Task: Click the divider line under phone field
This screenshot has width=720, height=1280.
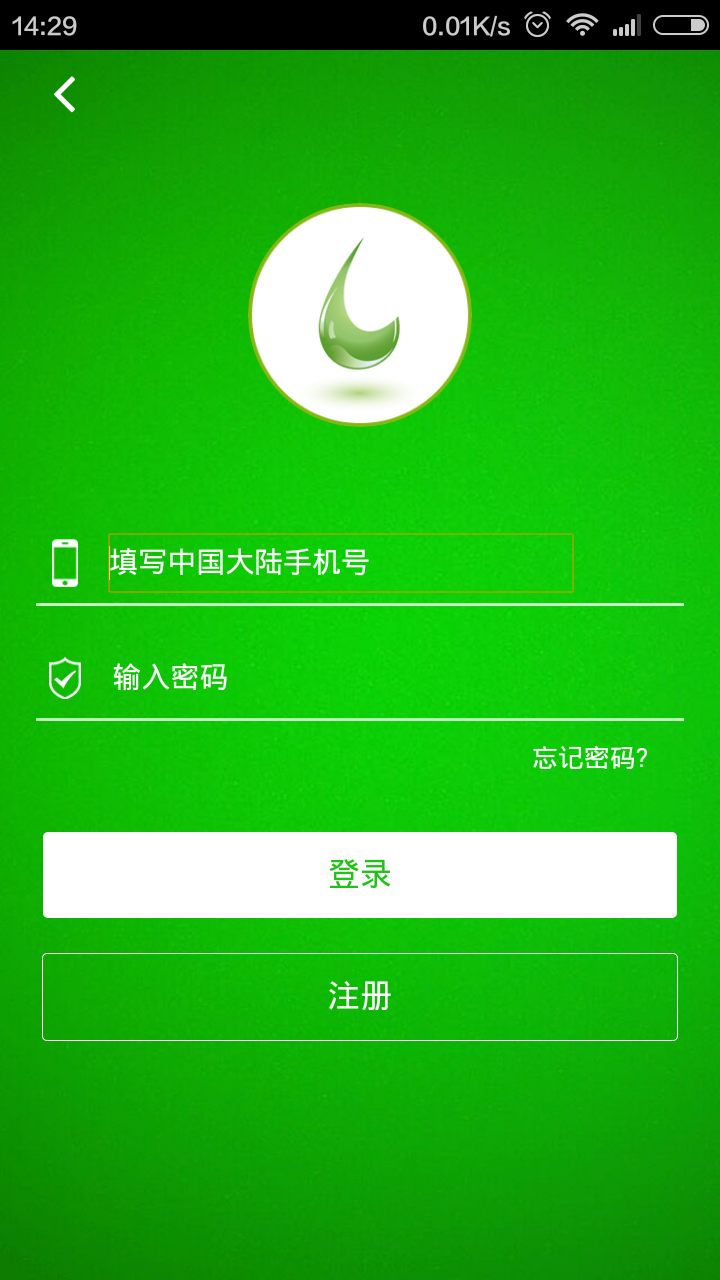Action: pos(360,604)
